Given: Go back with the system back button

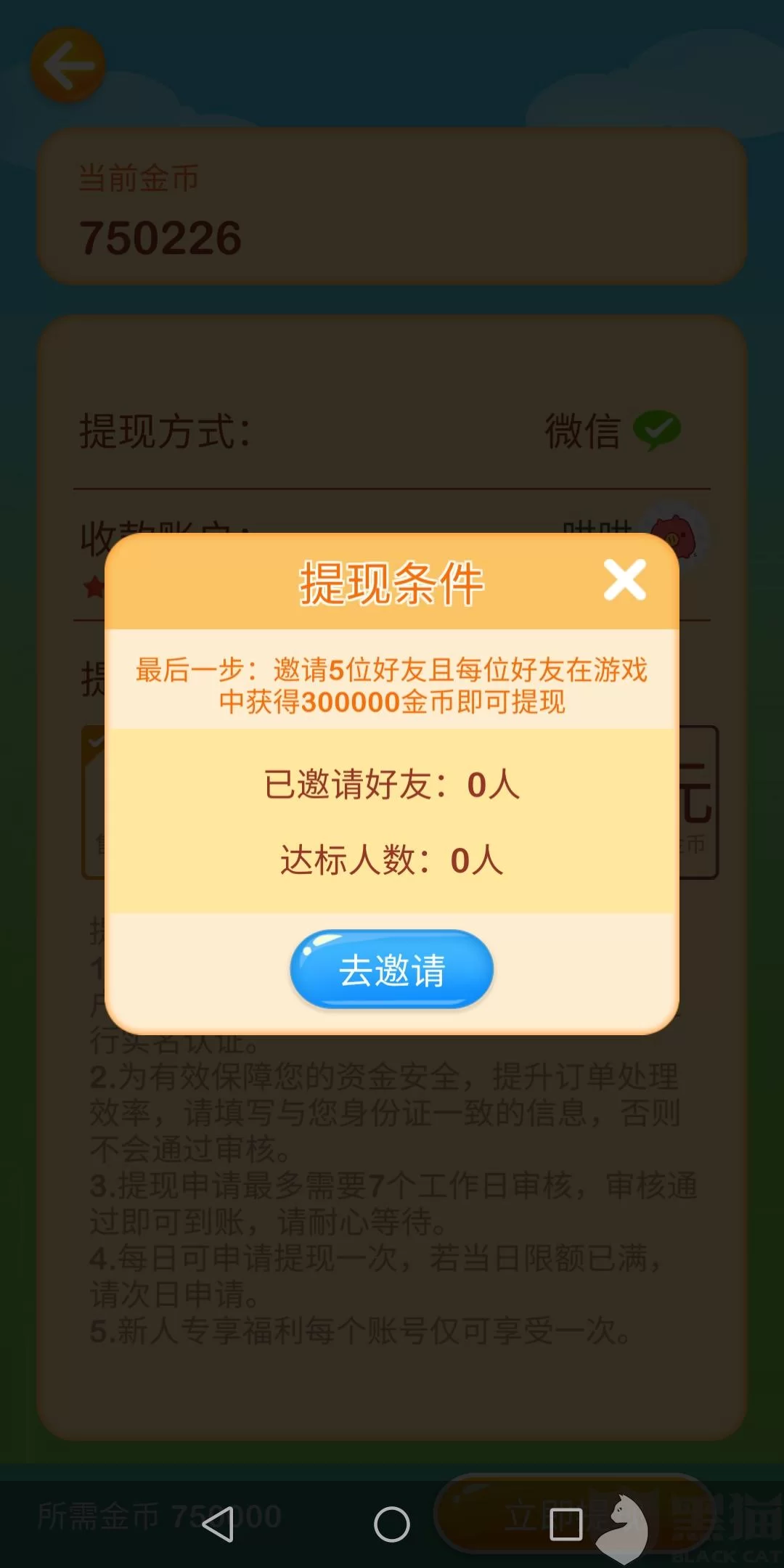Looking at the screenshot, I should [218, 1524].
